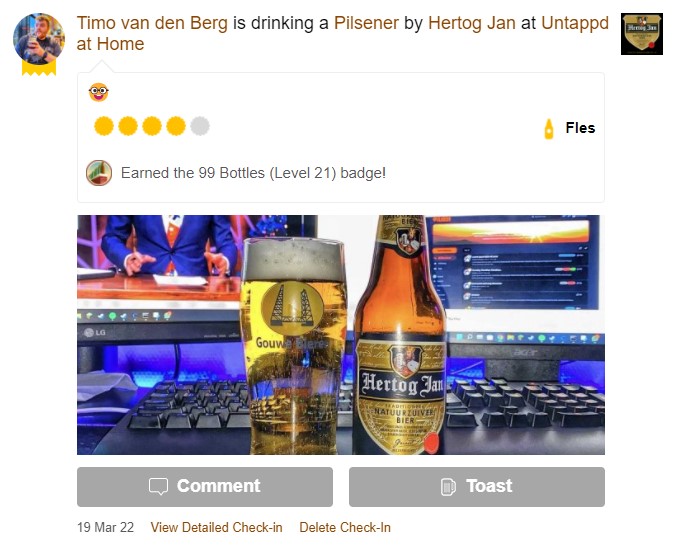Open View Detailed Check-in

tap(216, 527)
